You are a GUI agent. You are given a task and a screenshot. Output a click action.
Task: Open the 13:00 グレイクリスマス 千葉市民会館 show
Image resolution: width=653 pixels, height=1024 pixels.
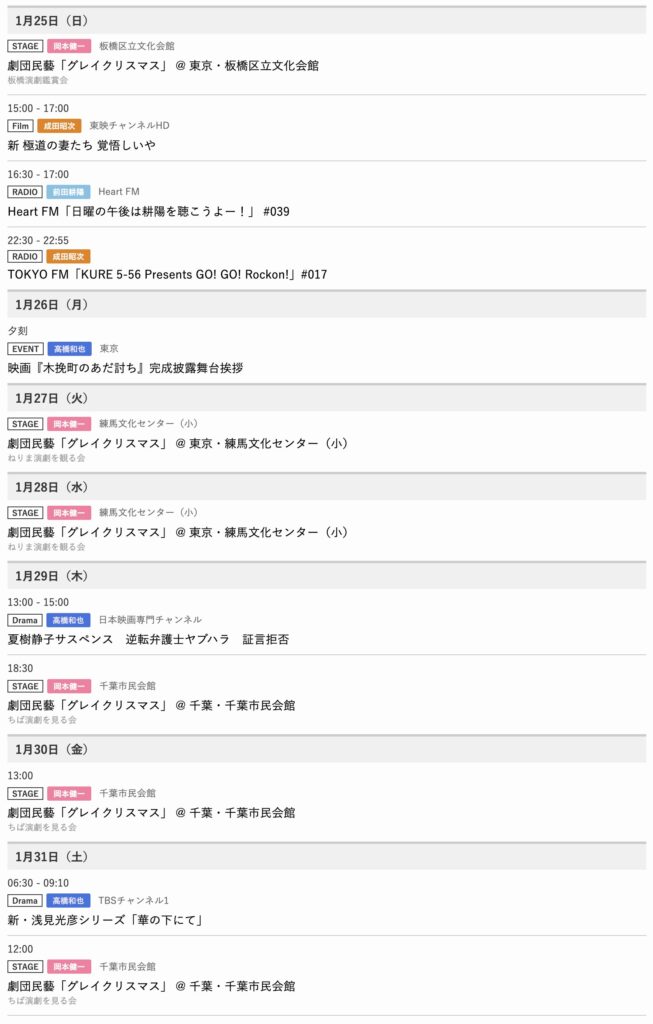151,813
